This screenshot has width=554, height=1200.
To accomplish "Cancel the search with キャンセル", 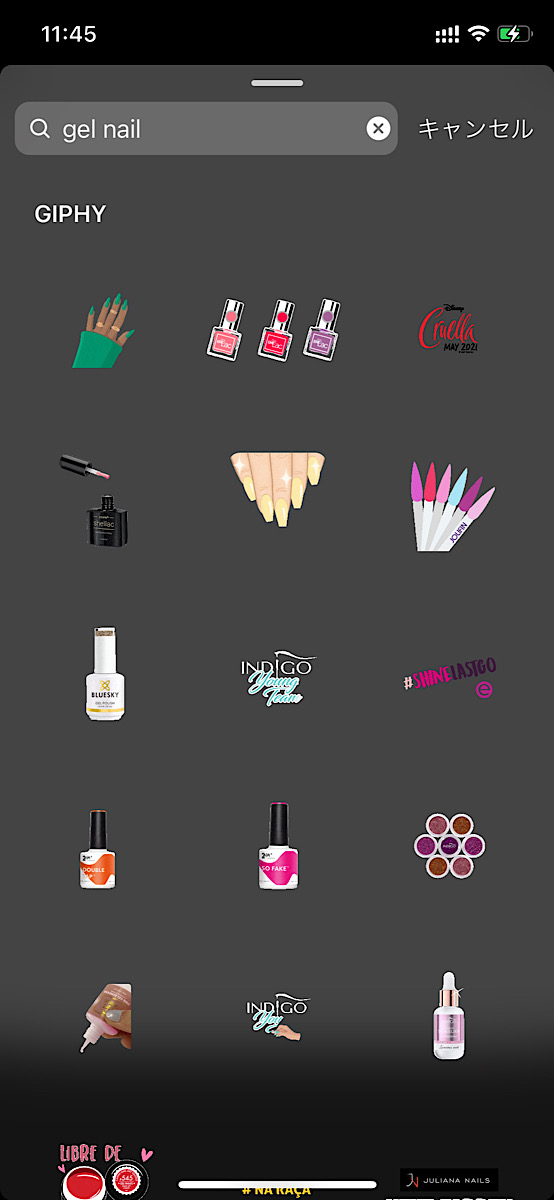I will pyautogui.click(x=475, y=129).
